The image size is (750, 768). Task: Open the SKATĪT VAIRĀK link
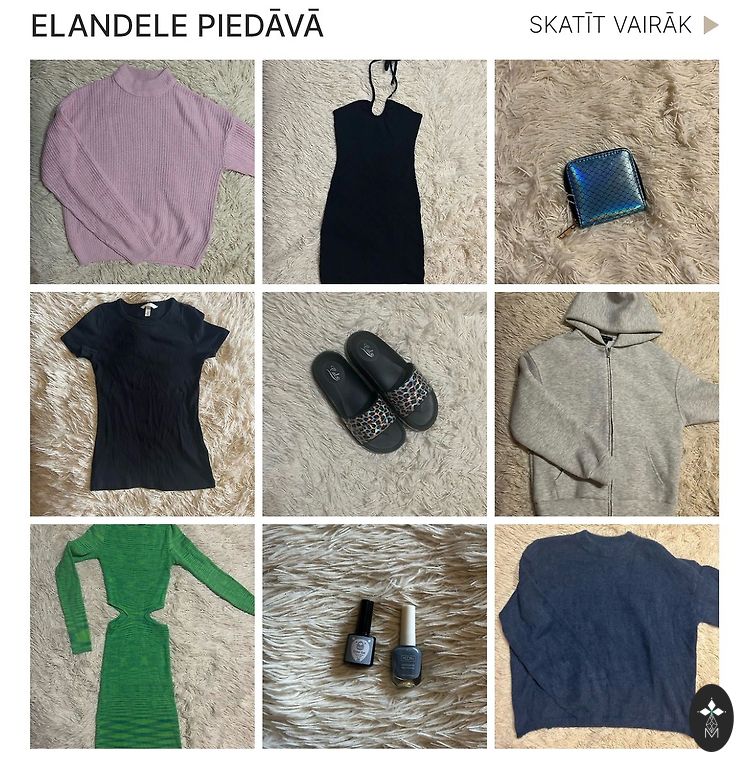(x=622, y=25)
